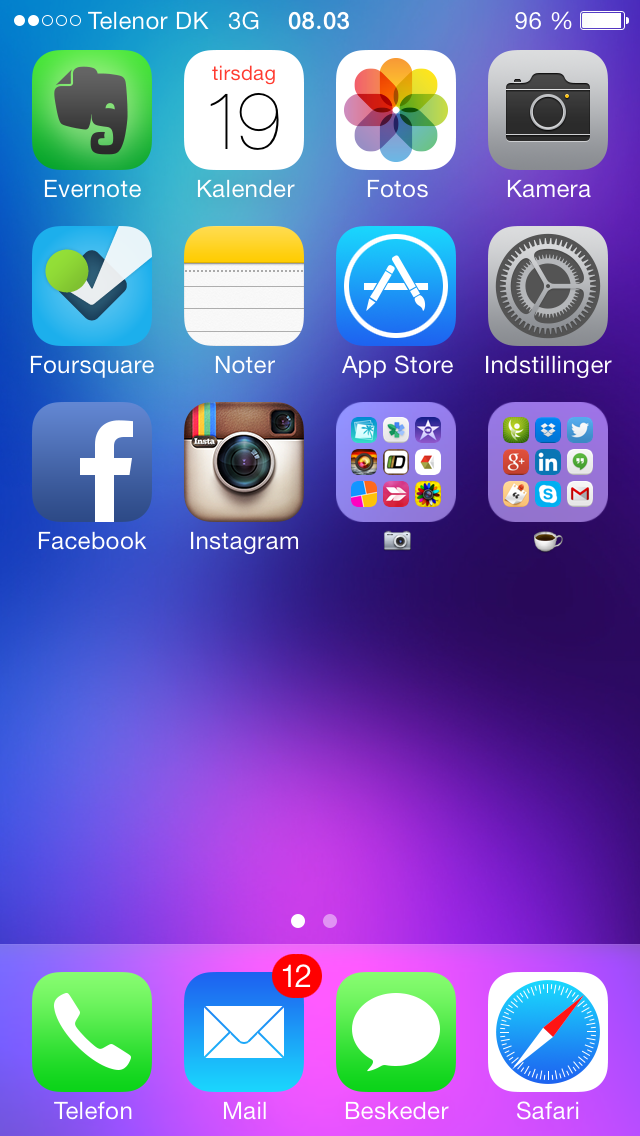Tap the page indicator dots

point(314,921)
